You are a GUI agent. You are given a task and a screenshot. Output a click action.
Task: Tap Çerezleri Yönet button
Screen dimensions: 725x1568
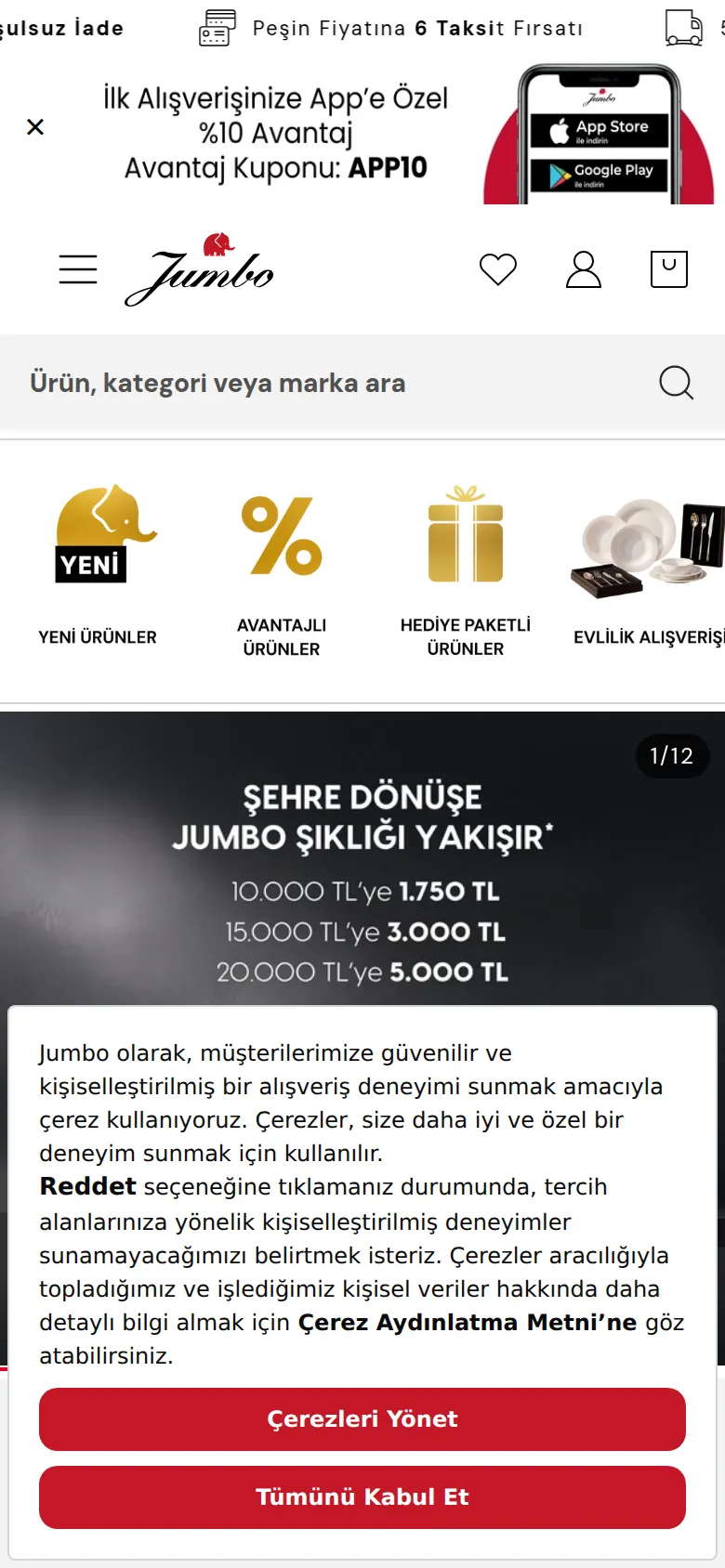[362, 1419]
